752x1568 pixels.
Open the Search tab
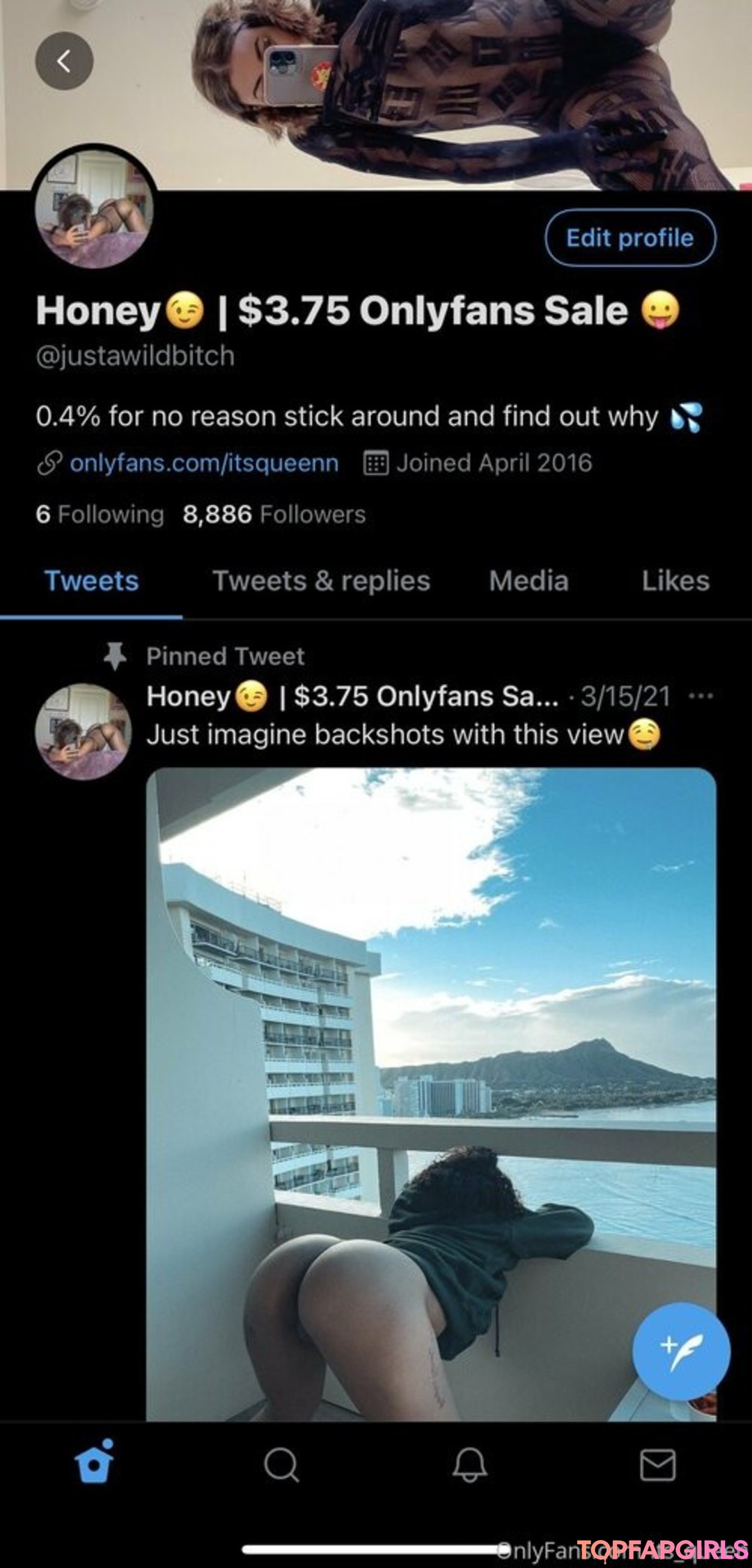pos(281,1464)
